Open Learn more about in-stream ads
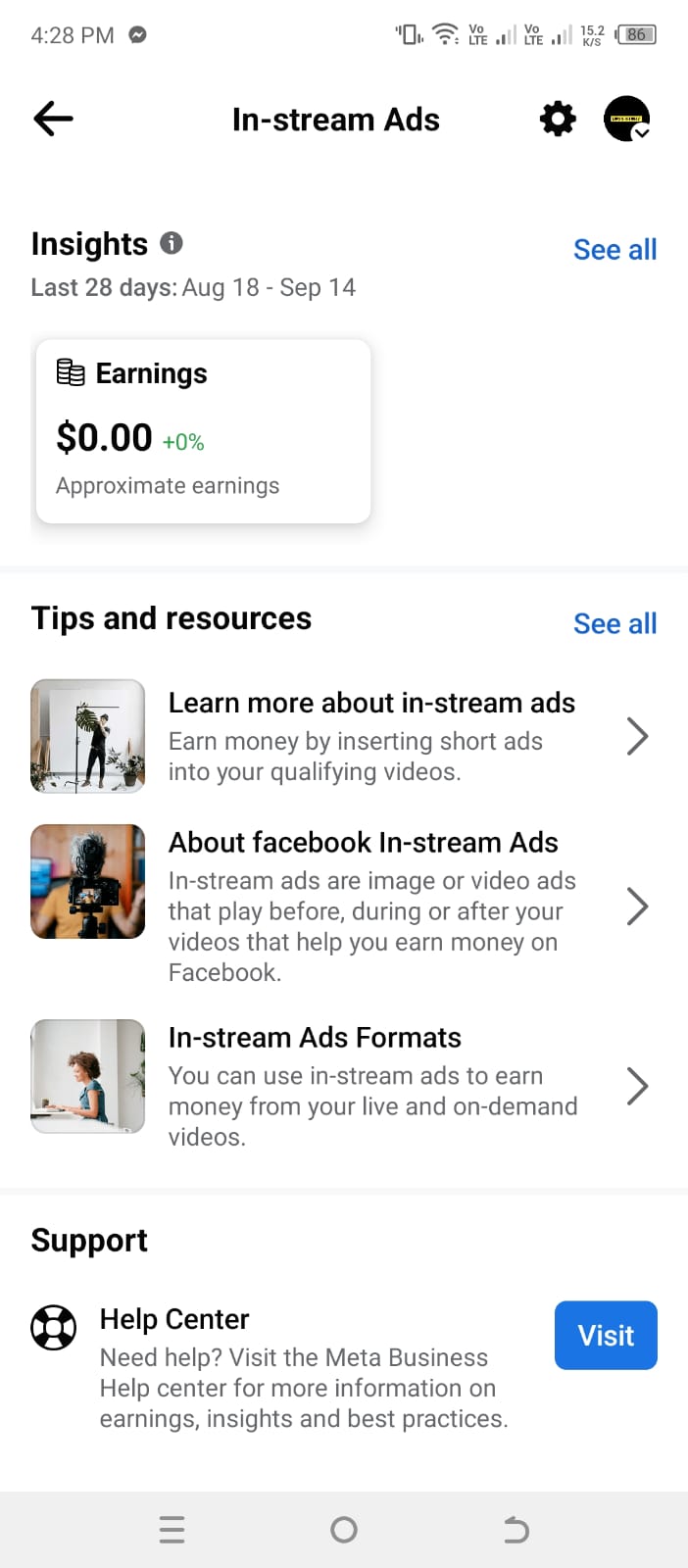Viewport: 688px width, 1568px height. point(371,736)
